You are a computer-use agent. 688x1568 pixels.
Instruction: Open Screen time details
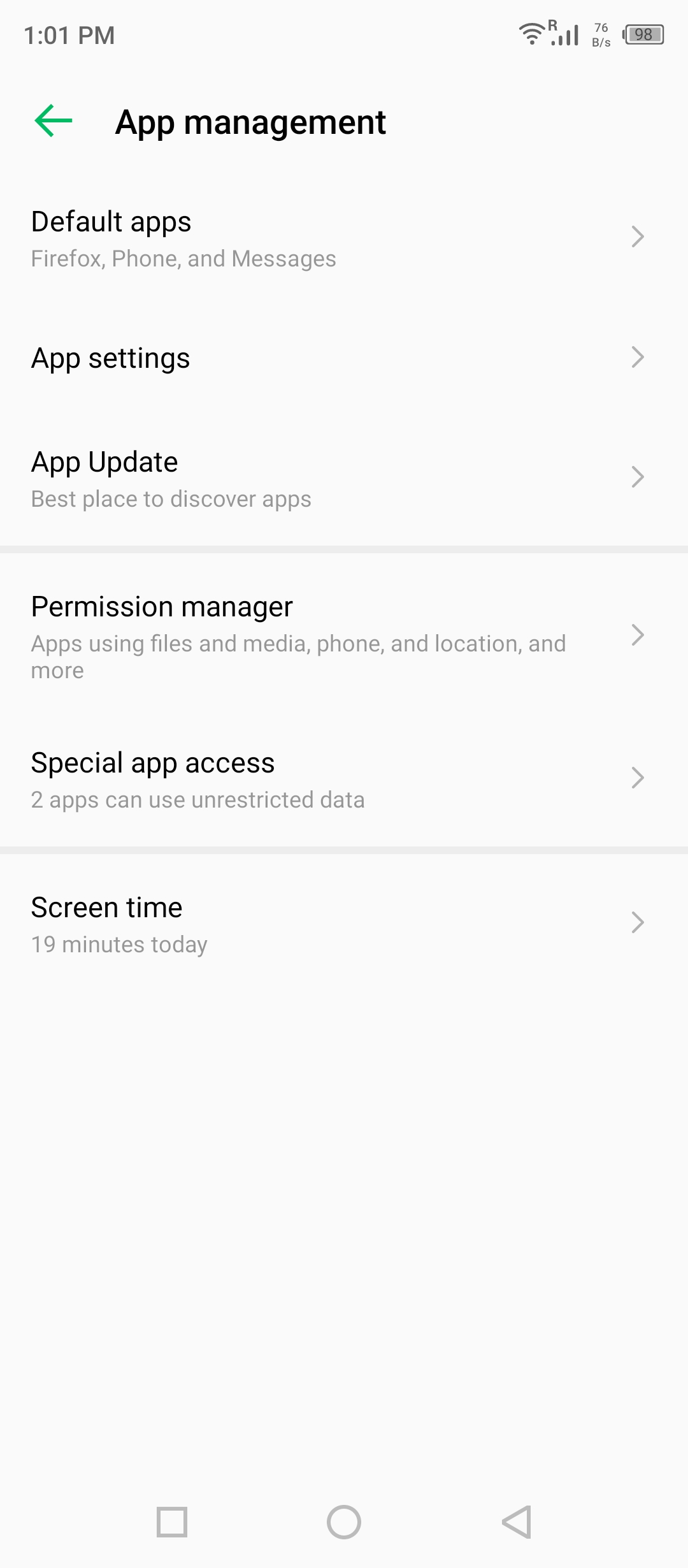point(344,922)
